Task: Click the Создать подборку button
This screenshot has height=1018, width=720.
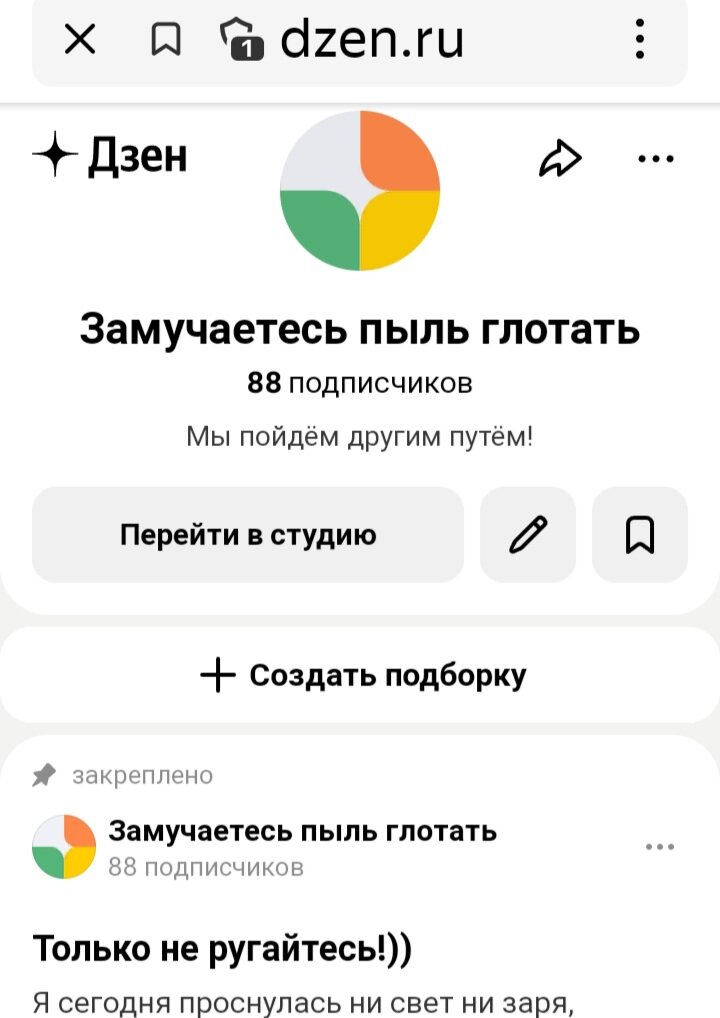Action: pyautogui.click(x=360, y=675)
